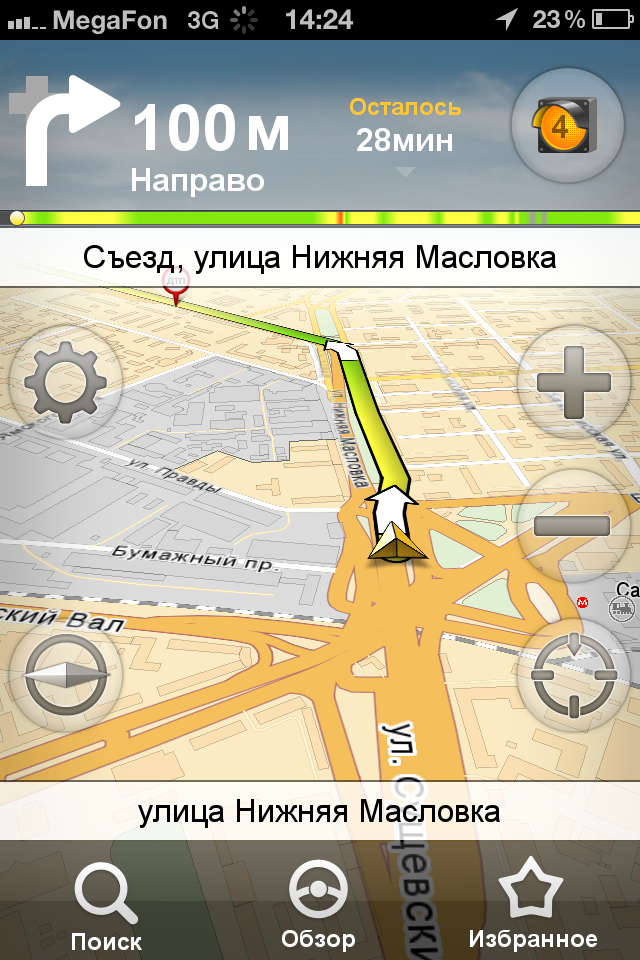Zoom in with the plus button
Viewport: 640px width, 960px height.
[574, 383]
